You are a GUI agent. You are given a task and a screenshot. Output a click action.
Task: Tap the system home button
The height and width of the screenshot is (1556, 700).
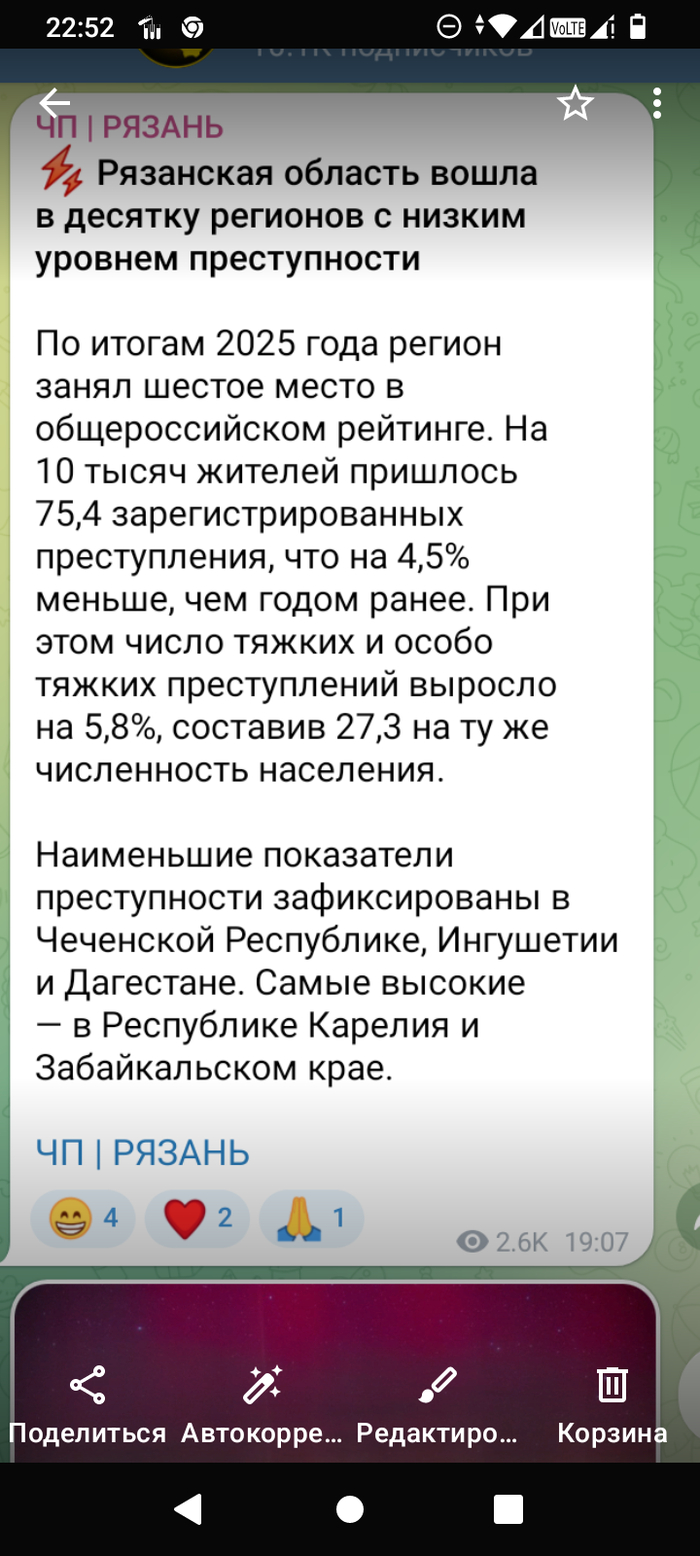pyautogui.click(x=350, y=1508)
